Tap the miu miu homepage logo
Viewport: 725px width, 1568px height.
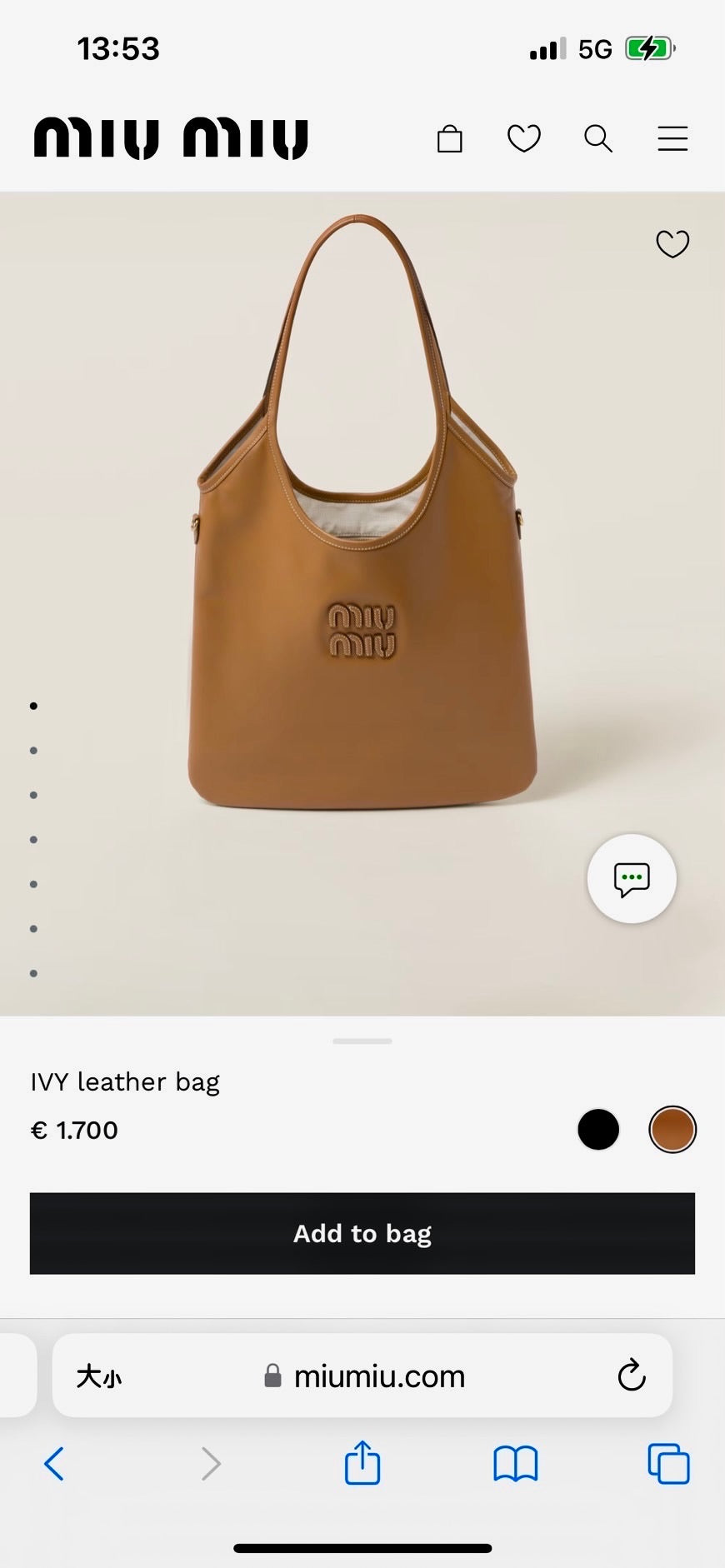[x=171, y=138]
